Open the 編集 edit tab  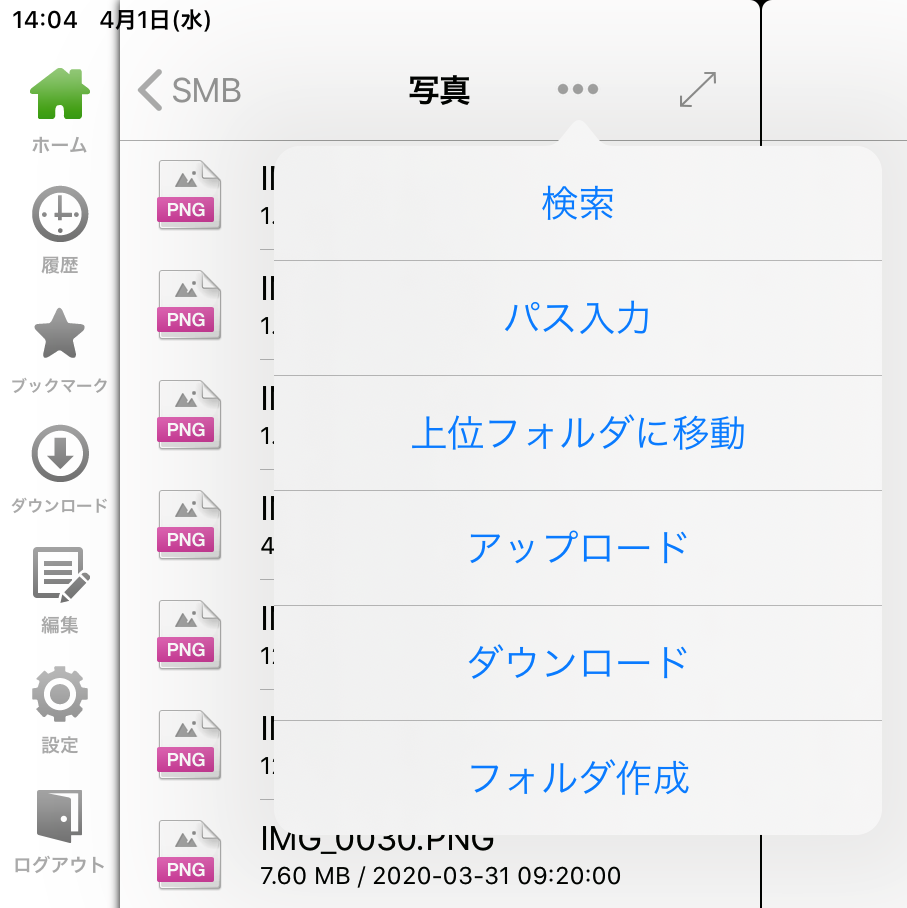coord(59,590)
